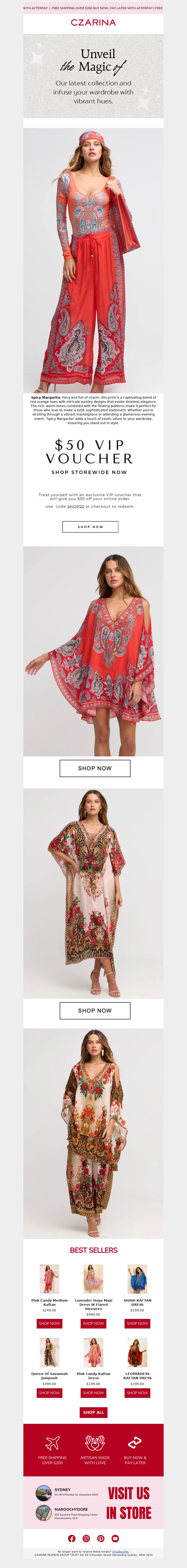This screenshot has width=187, height=1568.
Task: Tap the SHOP ALL button
Action: (x=93, y=1412)
